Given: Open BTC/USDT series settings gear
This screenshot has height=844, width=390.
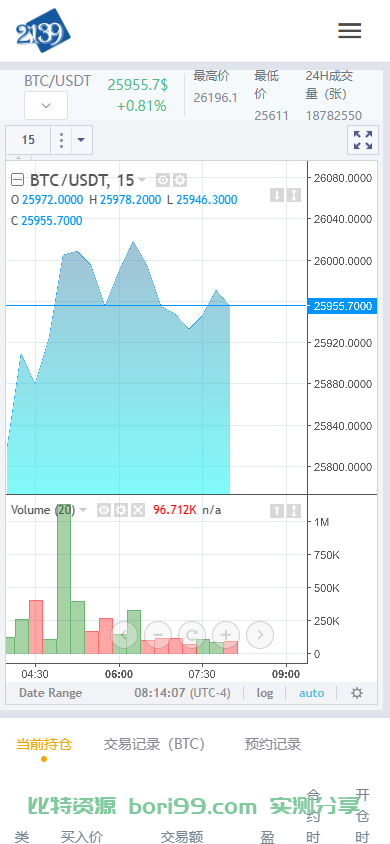Looking at the screenshot, I should pyautogui.click(x=180, y=180).
